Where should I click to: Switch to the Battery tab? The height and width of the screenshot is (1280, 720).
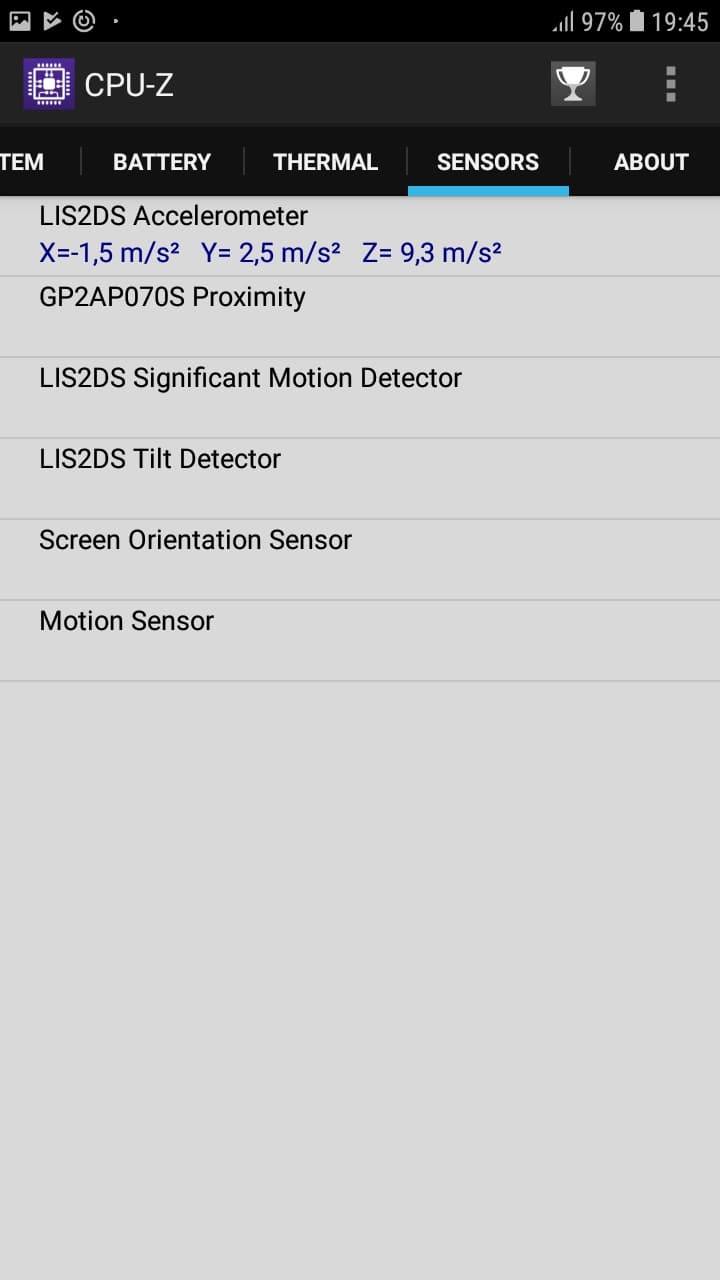point(162,162)
